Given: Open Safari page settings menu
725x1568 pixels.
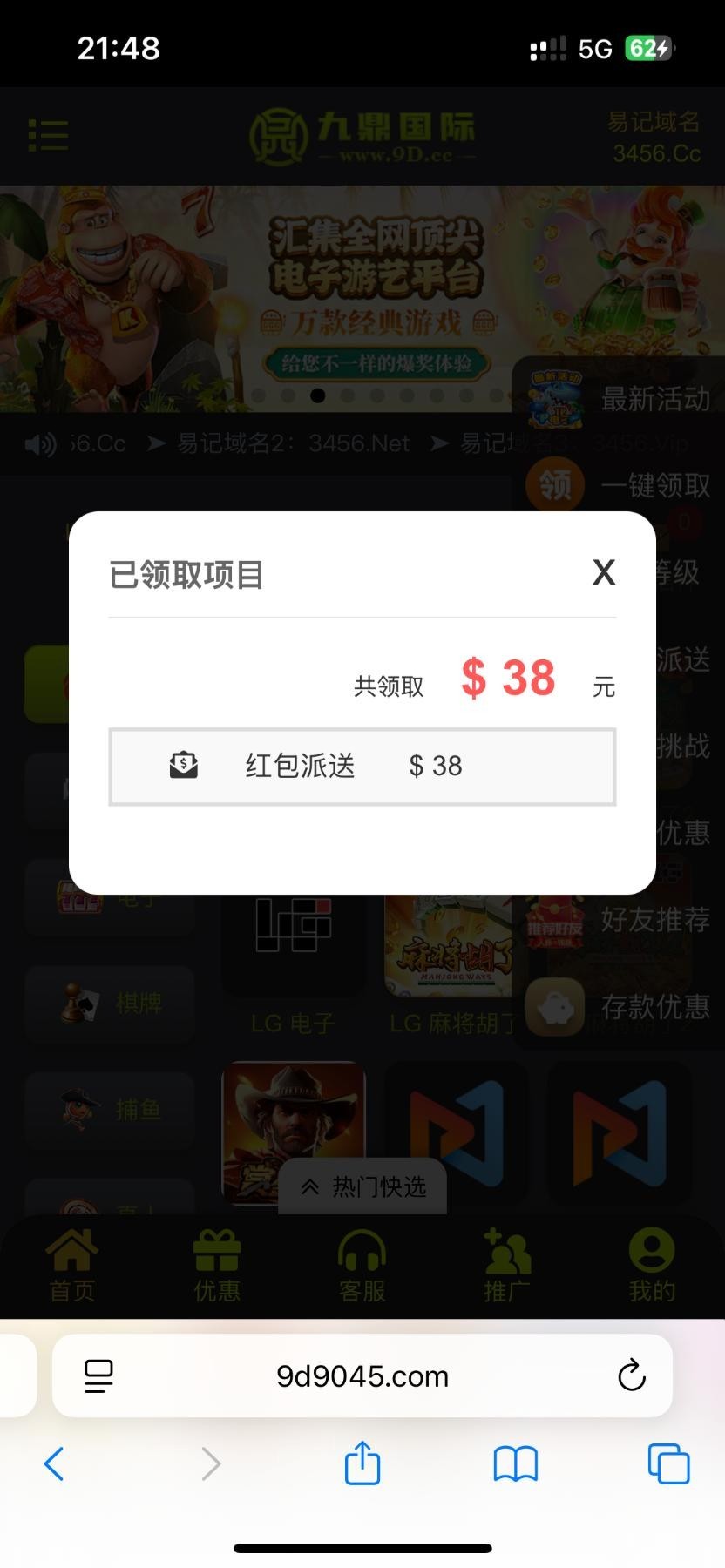Looking at the screenshot, I should pyautogui.click(x=98, y=1376).
